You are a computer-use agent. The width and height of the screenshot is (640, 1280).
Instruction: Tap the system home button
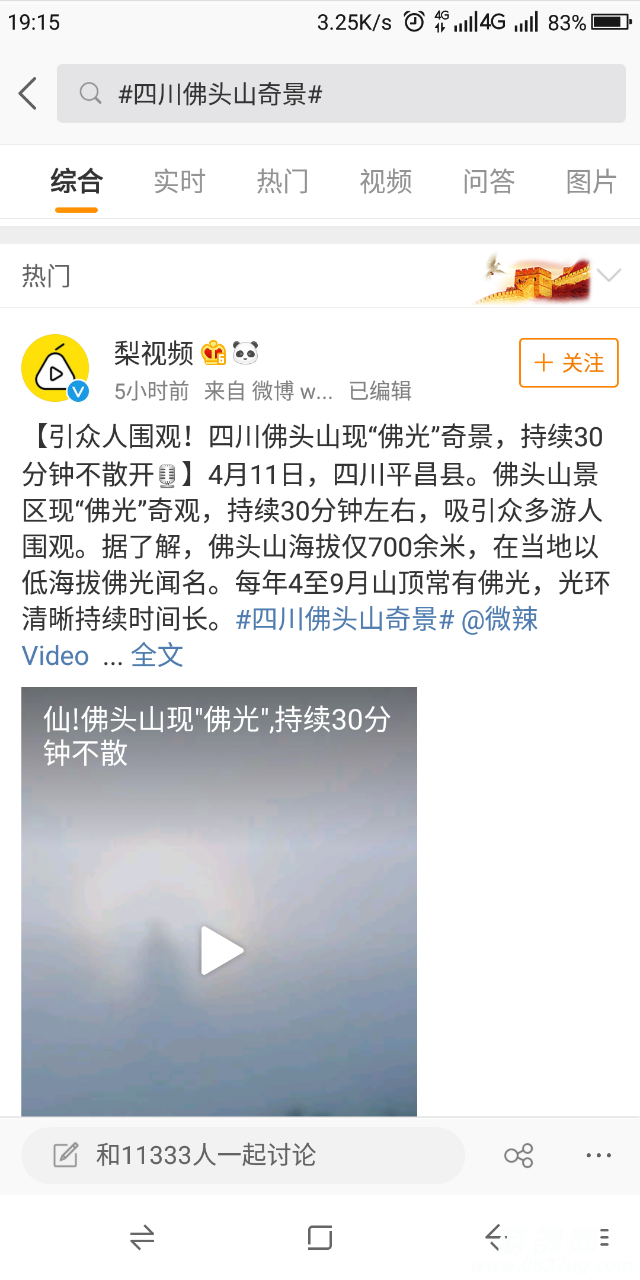pos(320,1238)
